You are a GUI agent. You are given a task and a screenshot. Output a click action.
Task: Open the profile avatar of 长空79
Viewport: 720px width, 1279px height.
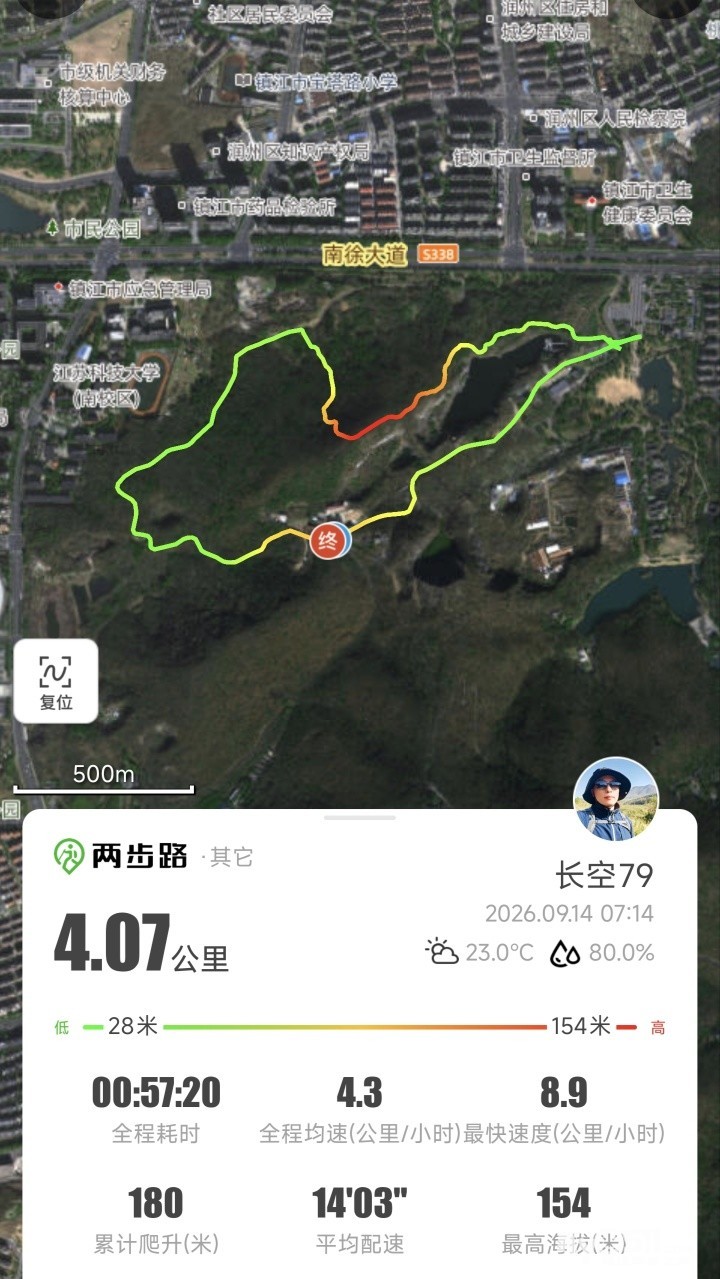[616, 799]
